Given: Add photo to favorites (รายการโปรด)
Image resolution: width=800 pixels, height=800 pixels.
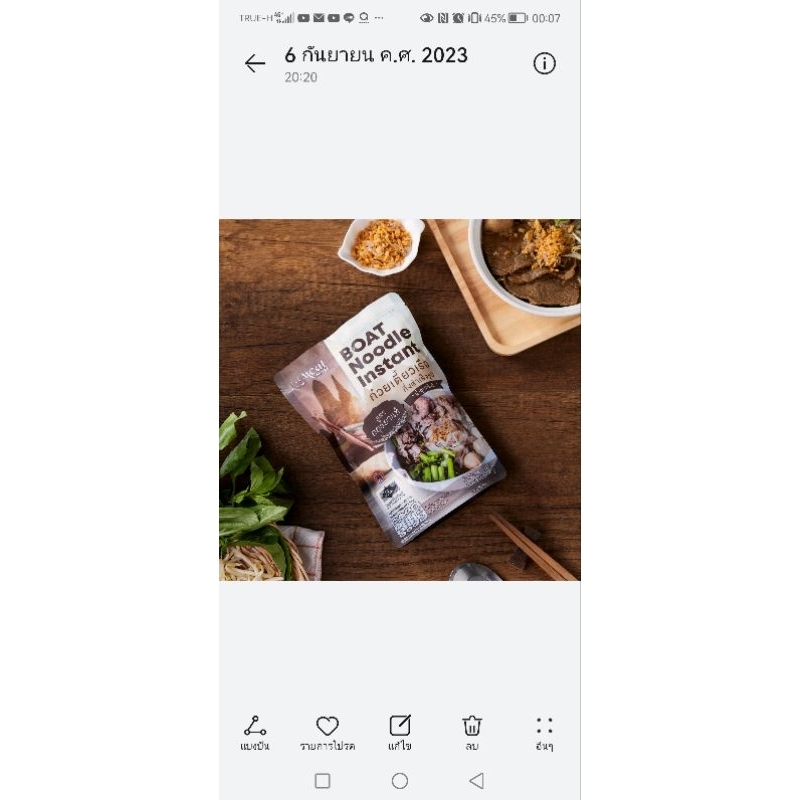Looking at the screenshot, I should click(327, 733).
